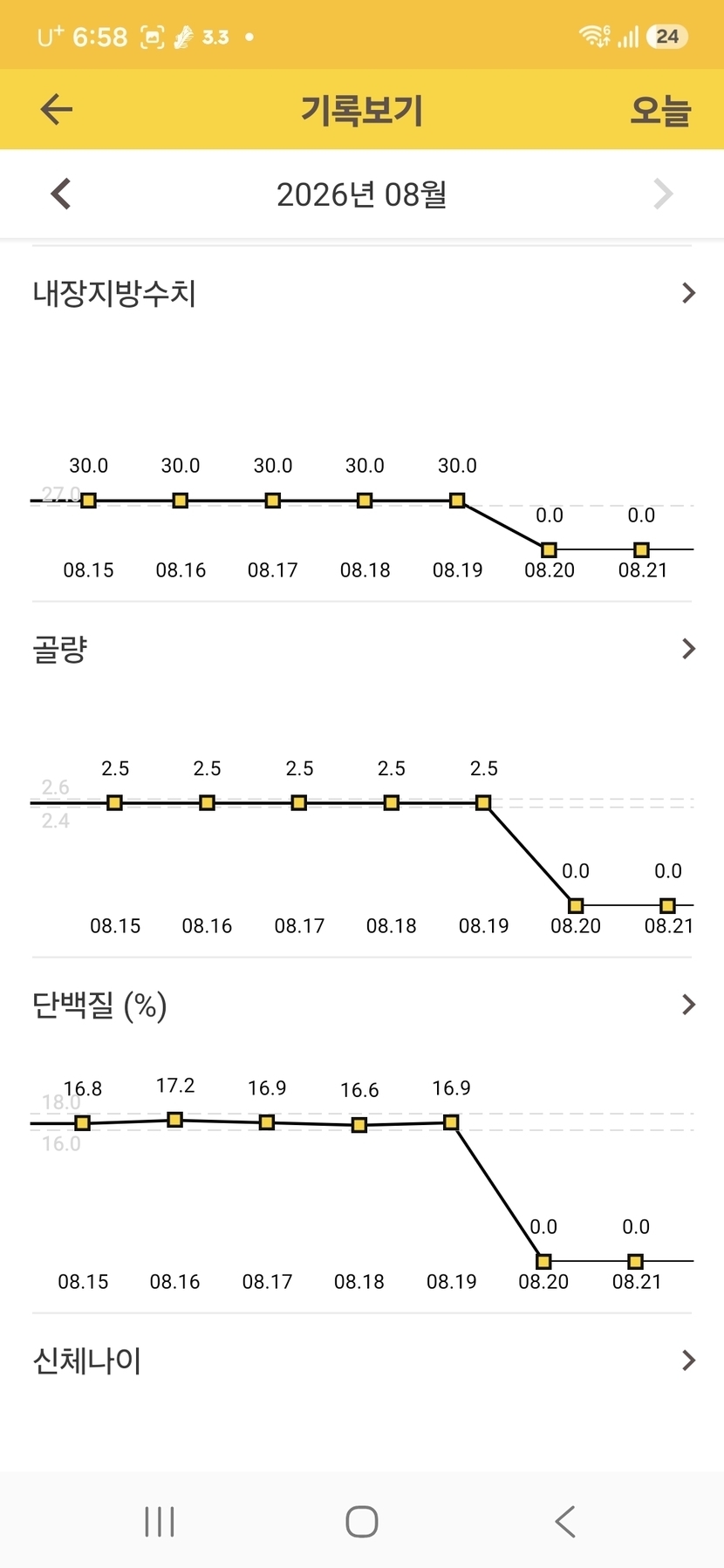Go back using the top-left arrow
Viewport: 724px width, 1568px height.
coord(57,110)
